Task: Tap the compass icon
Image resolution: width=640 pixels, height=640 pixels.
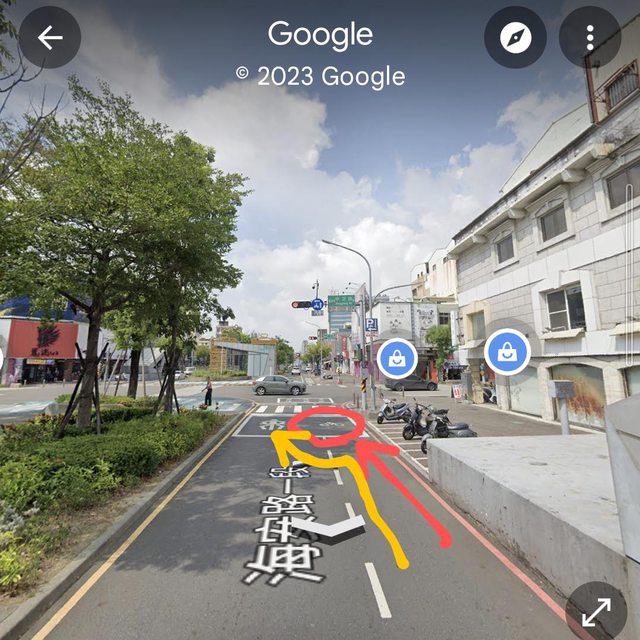Action: click(515, 38)
